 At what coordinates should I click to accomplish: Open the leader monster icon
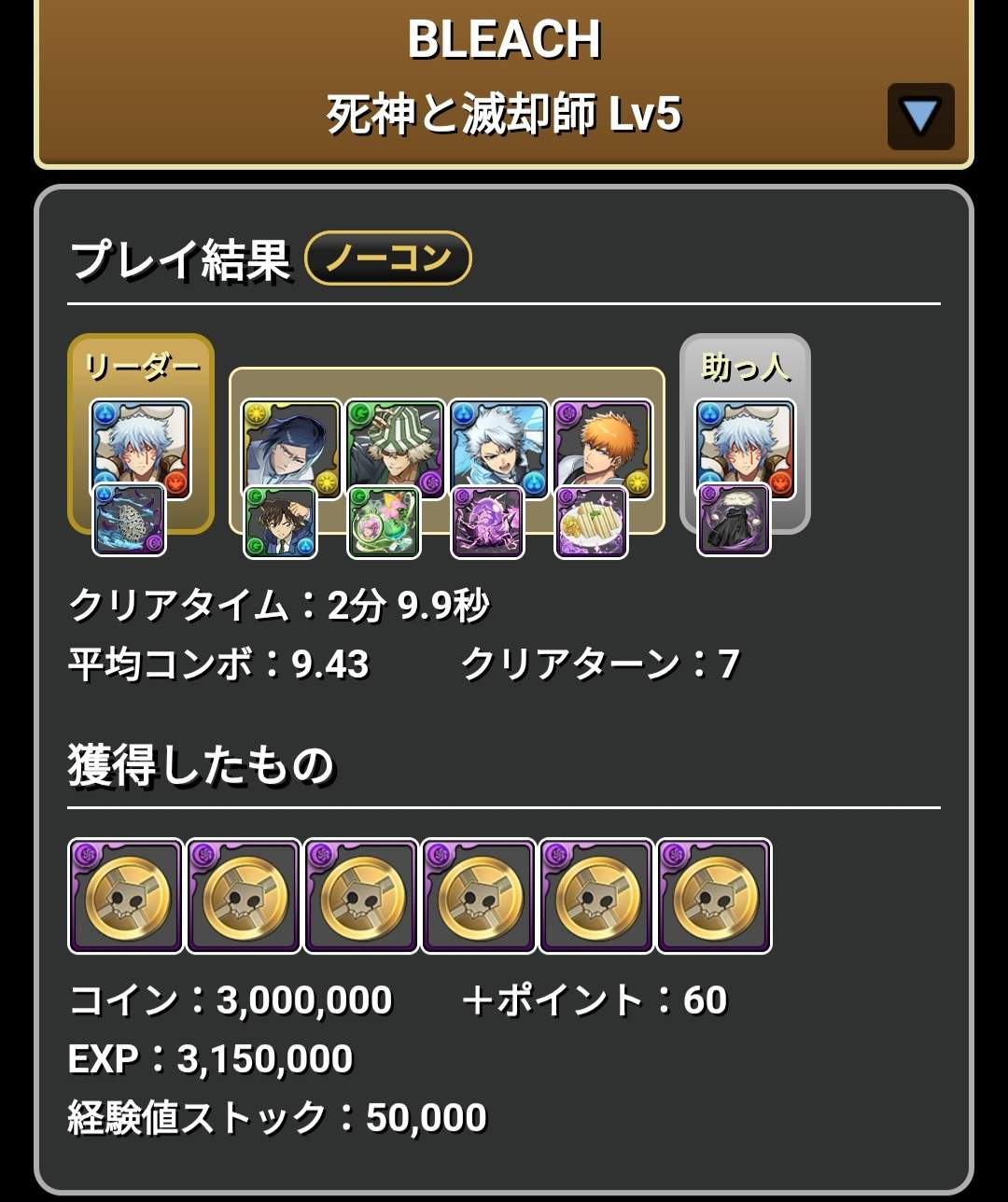point(141,450)
